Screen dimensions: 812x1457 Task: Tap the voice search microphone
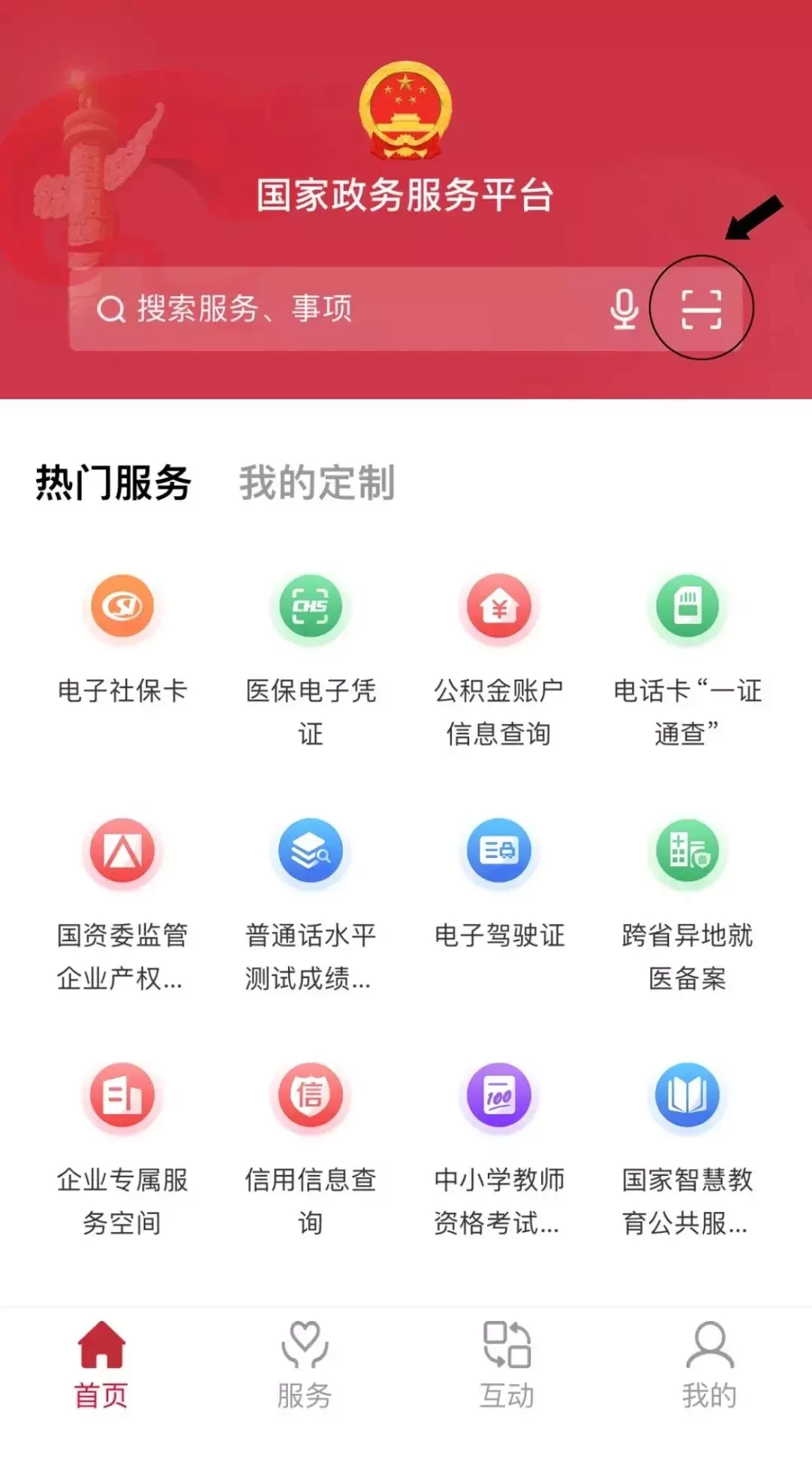[x=624, y=309]
